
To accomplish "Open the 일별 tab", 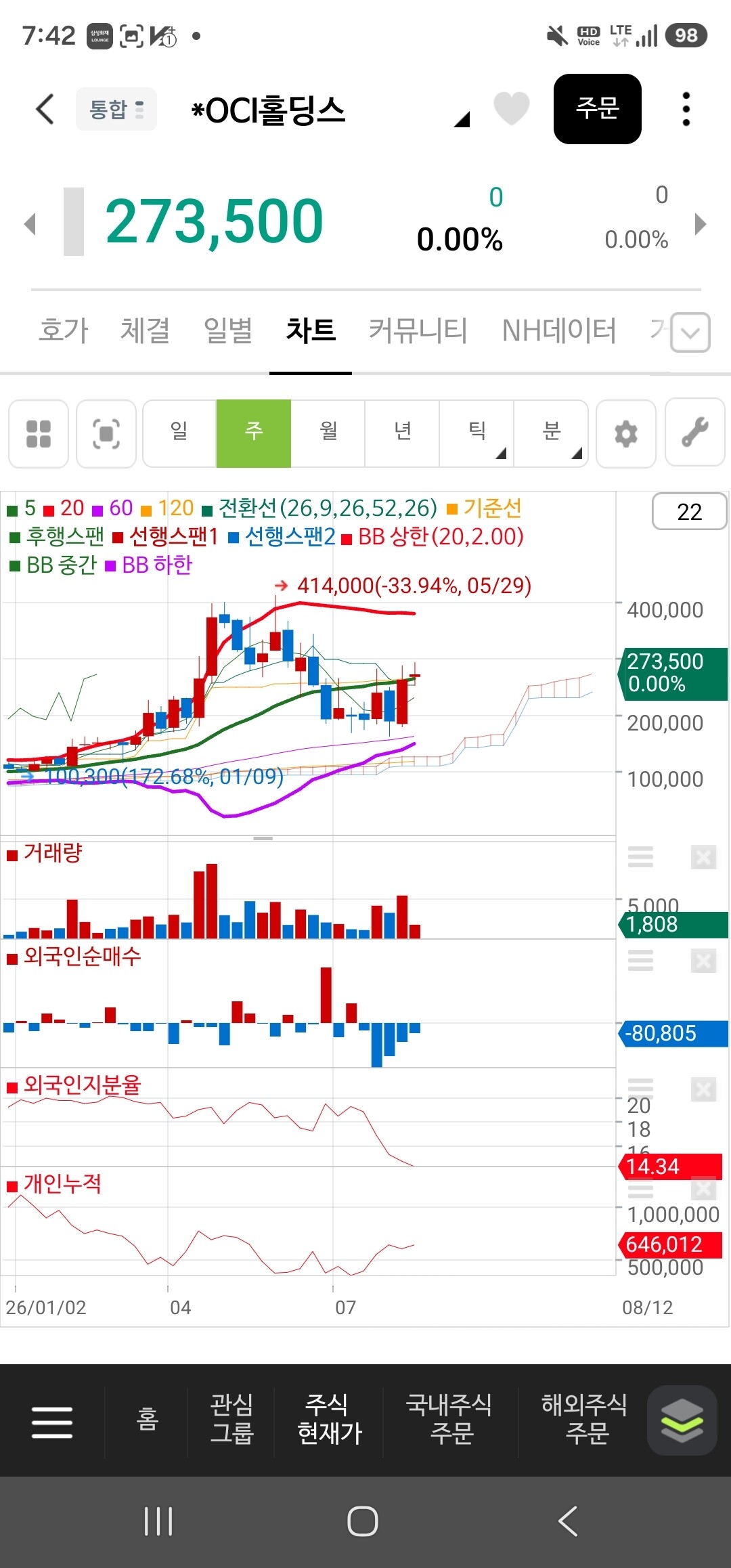I will 228,330.
